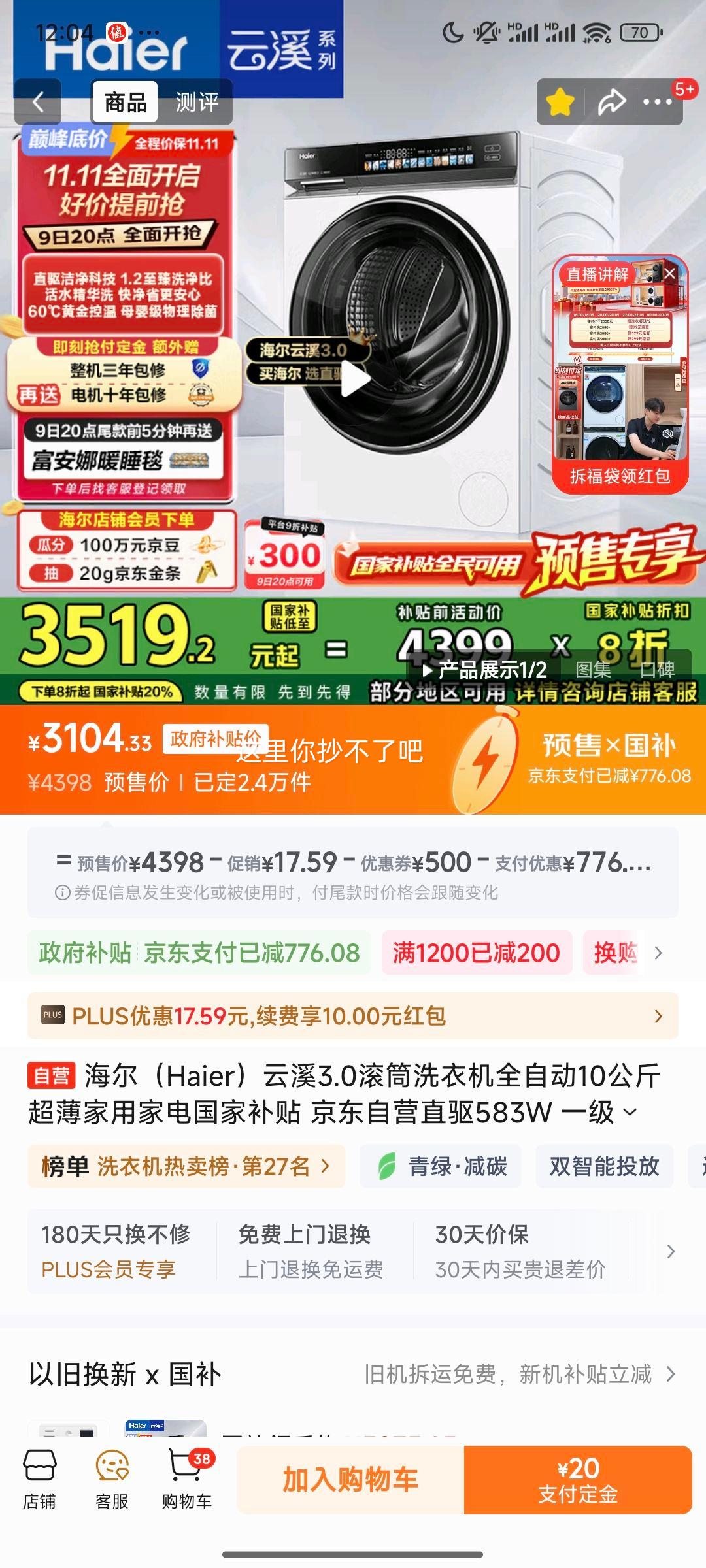
Task: Open the 拆福袋领红包 live stream
Action: click(620, 475)
